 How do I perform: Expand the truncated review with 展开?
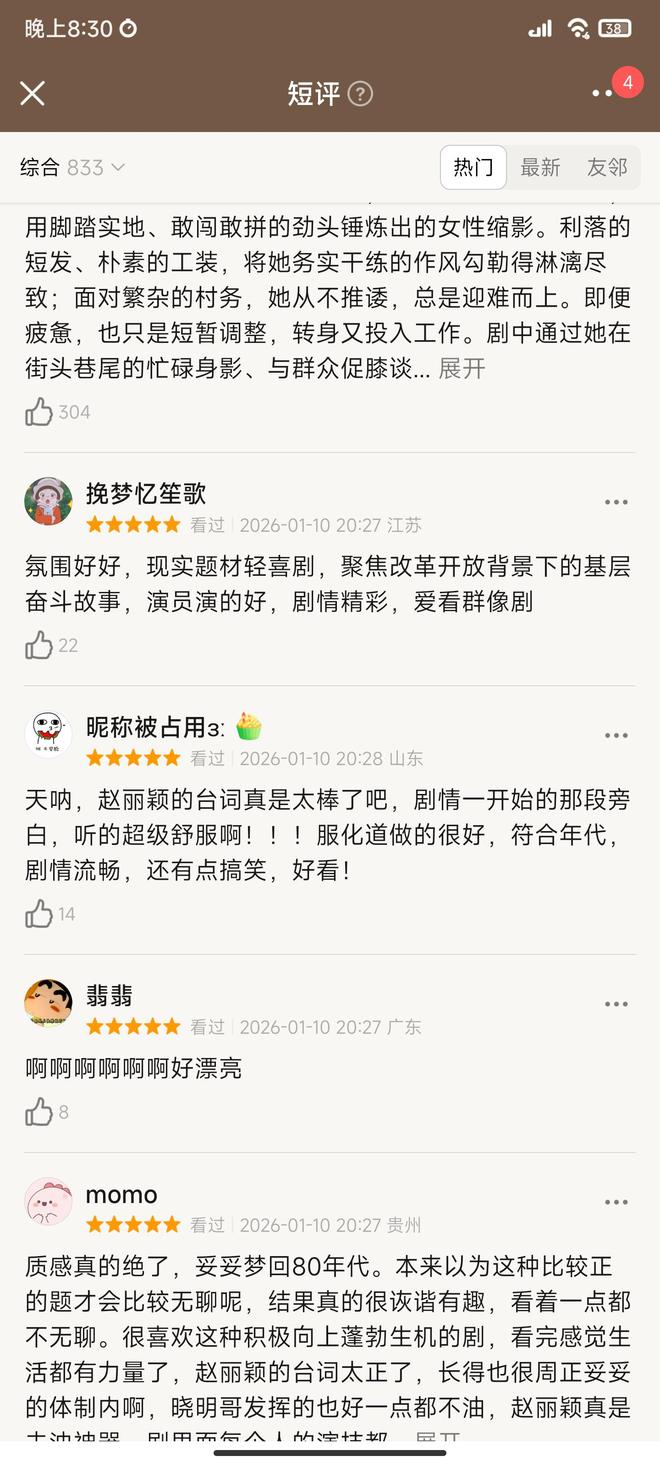462,368
